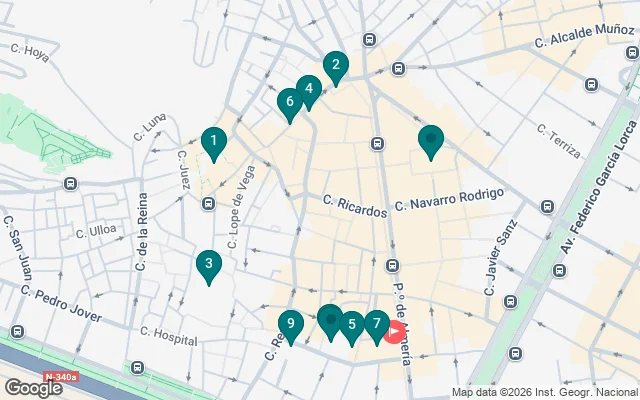Open map marker number 3
The image size is (640, 400).
[x=208, y=265]
